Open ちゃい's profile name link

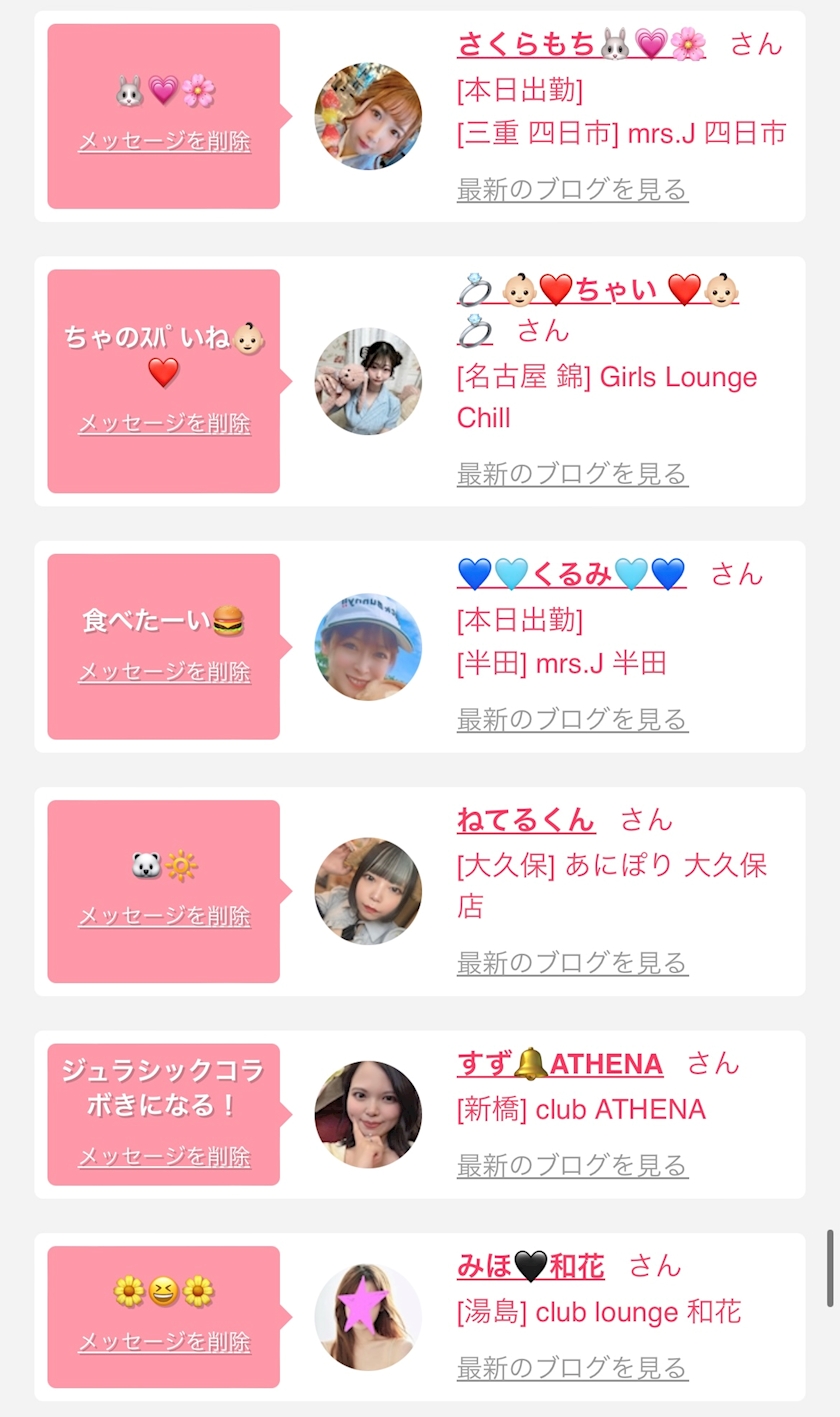click(597, 291)
